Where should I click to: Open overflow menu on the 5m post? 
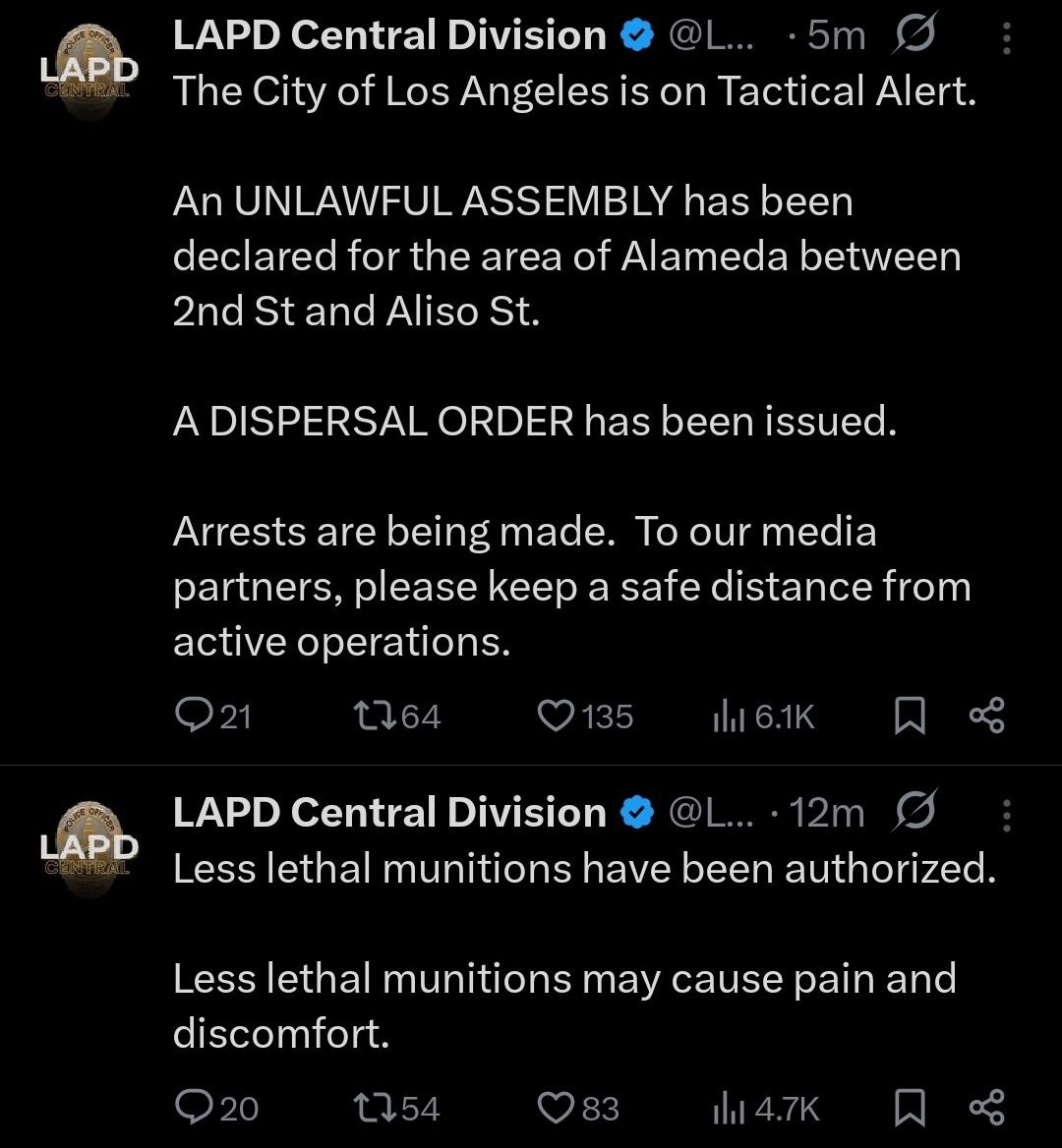point(1005,37)
